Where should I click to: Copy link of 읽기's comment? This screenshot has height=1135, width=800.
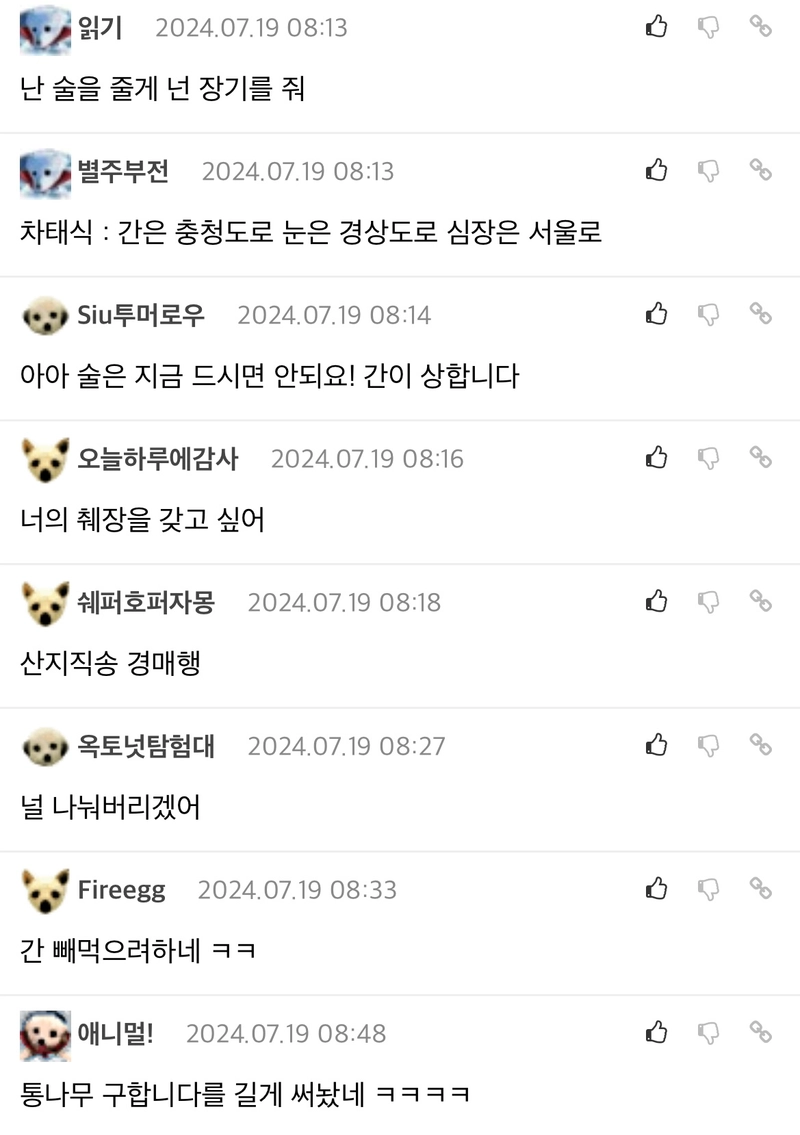click(x=761, y=27)
